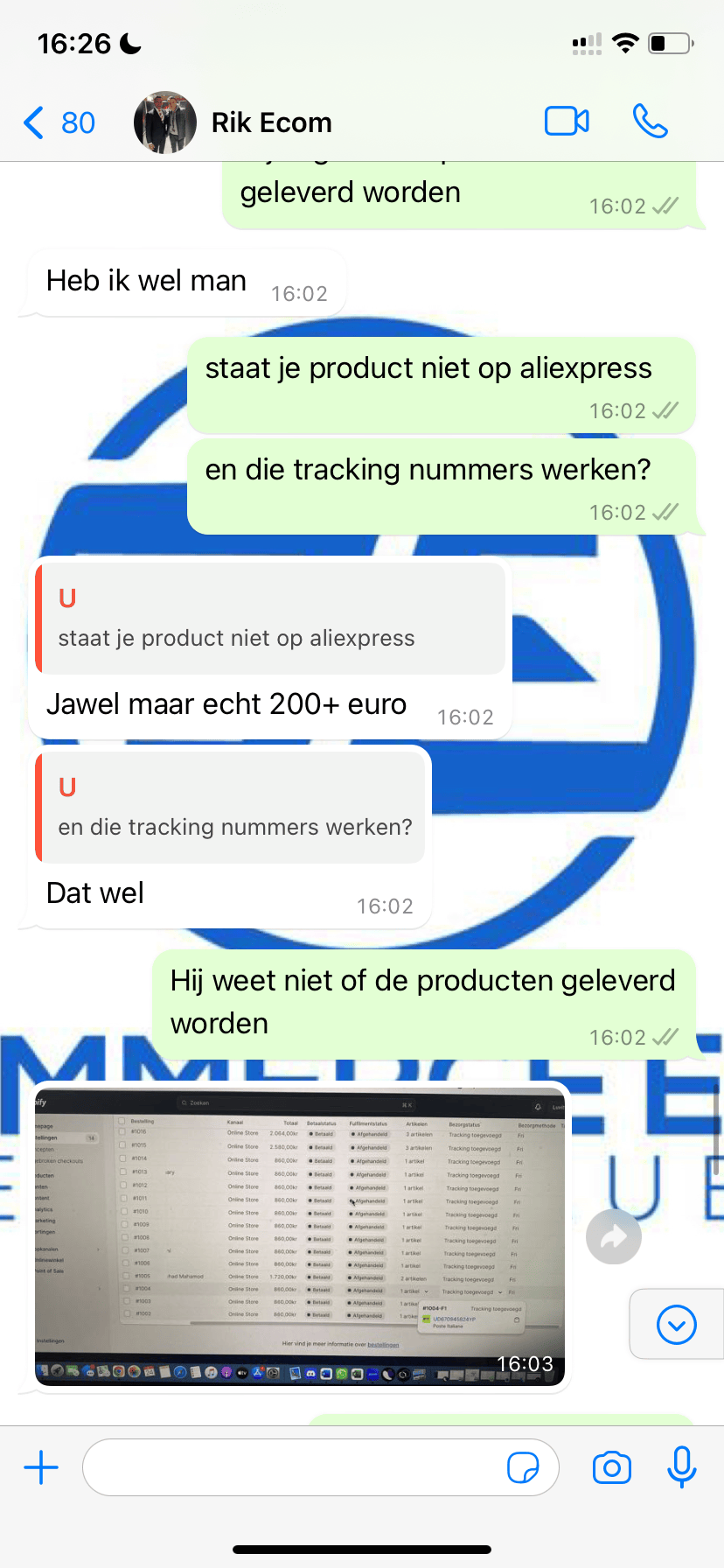The width and height of the screenshot is (724, 1568).
Task: Open Rik Ecom contact info
Action: [271, 122]
